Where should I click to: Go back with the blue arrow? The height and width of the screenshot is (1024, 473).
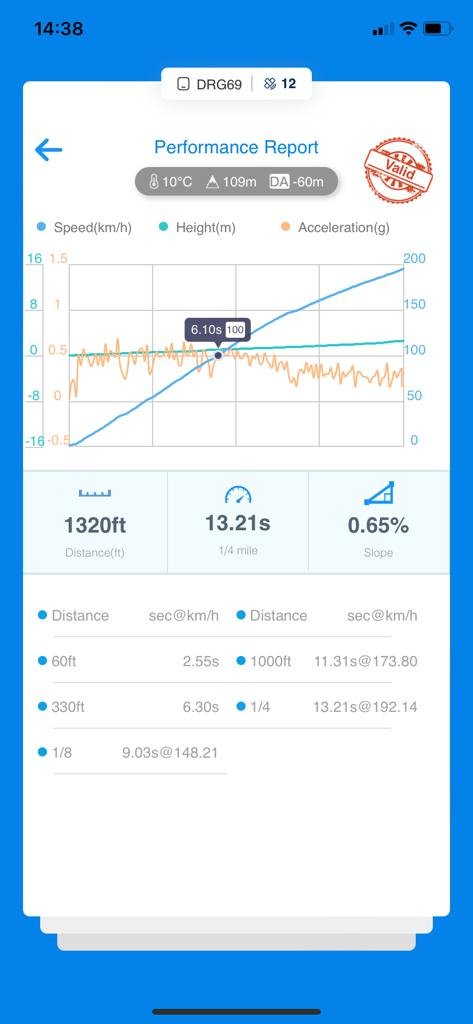coord(48,150)
